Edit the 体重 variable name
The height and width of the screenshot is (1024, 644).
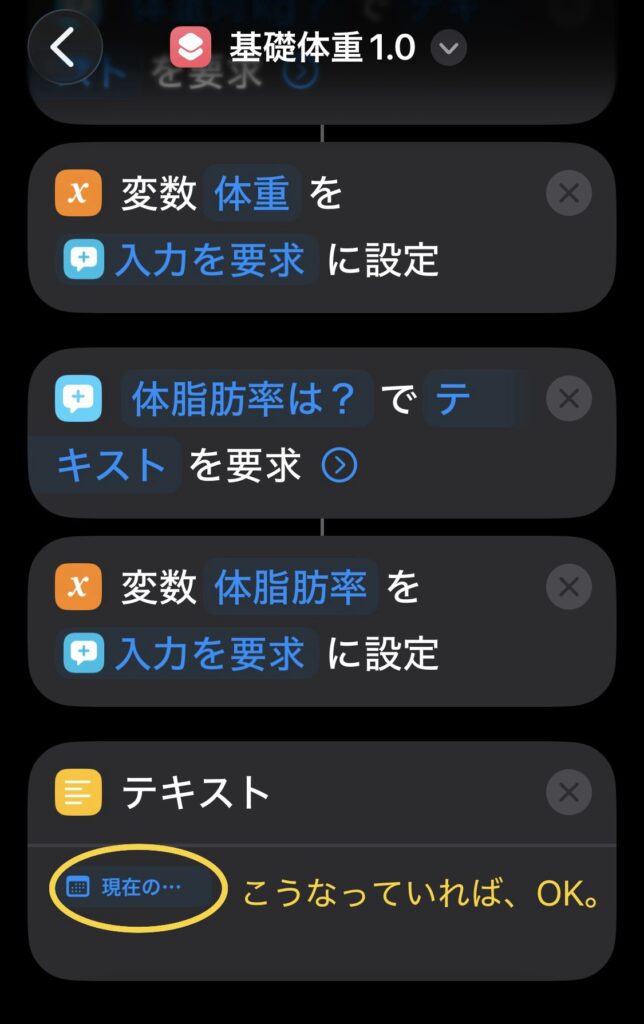252,193
